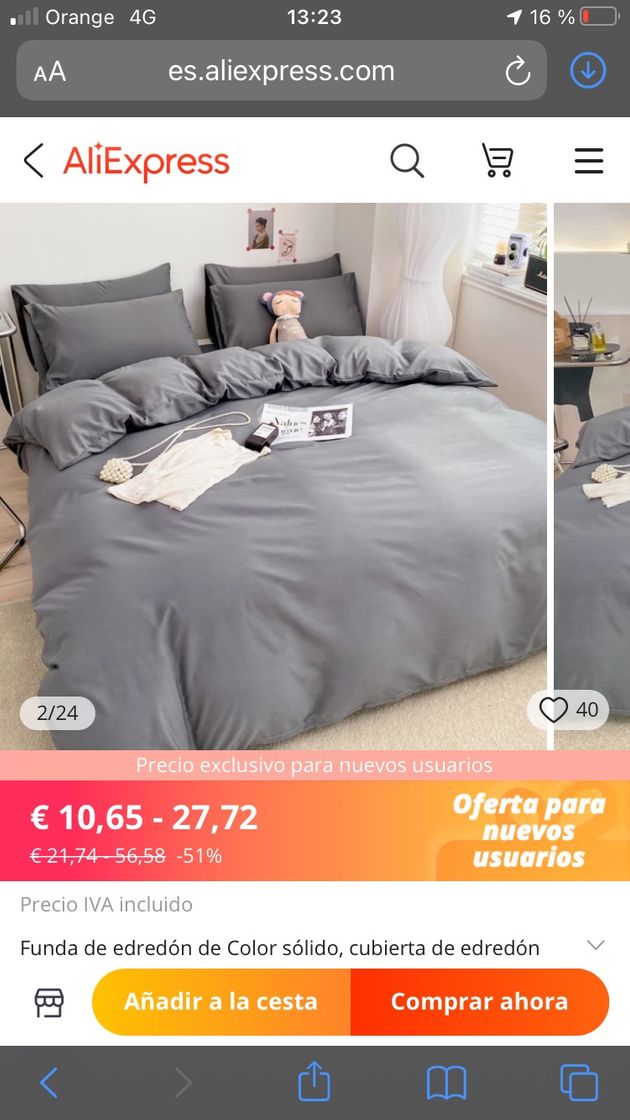Open the AA reader text options
The image size is (630, 1120).
tap(50, 71)
